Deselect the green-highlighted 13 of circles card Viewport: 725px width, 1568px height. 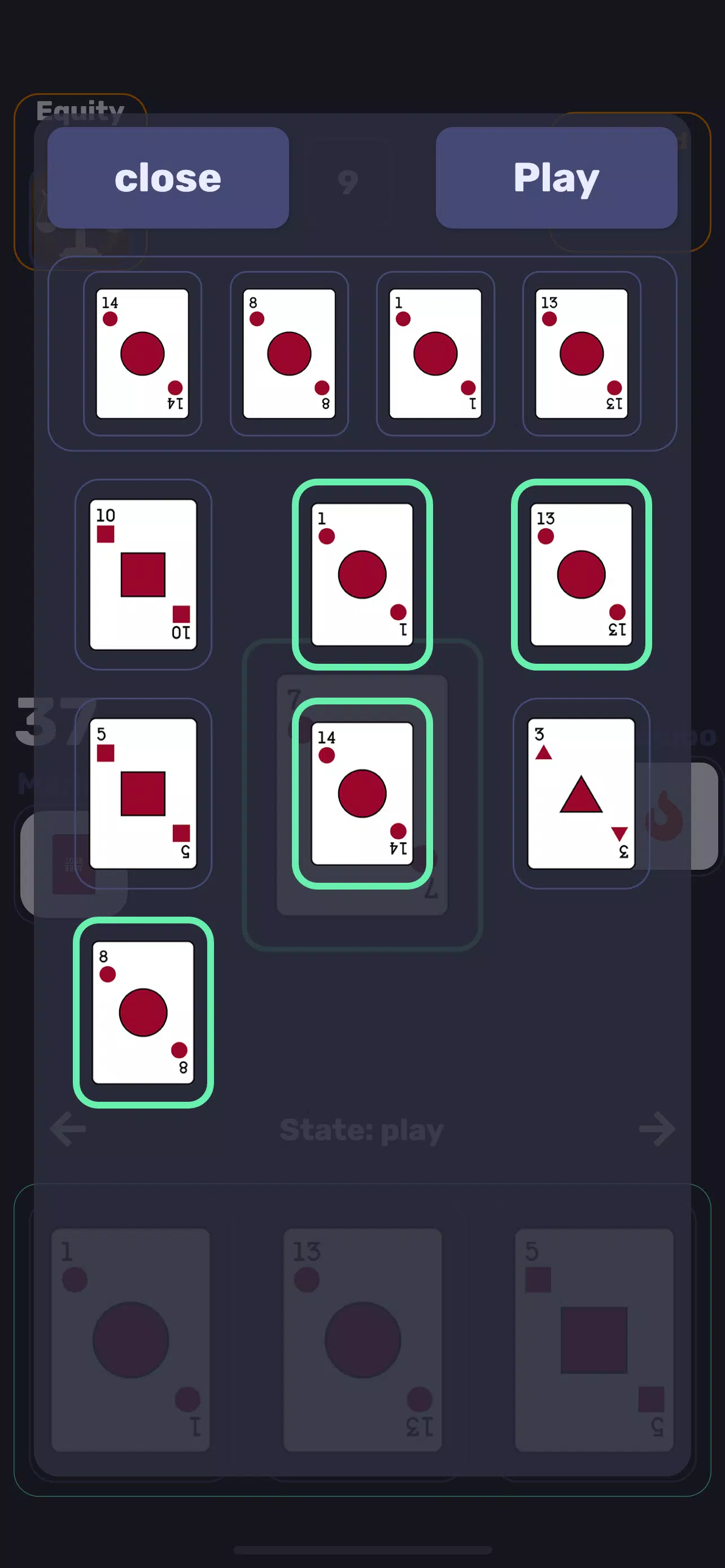[x=580, y=574]
